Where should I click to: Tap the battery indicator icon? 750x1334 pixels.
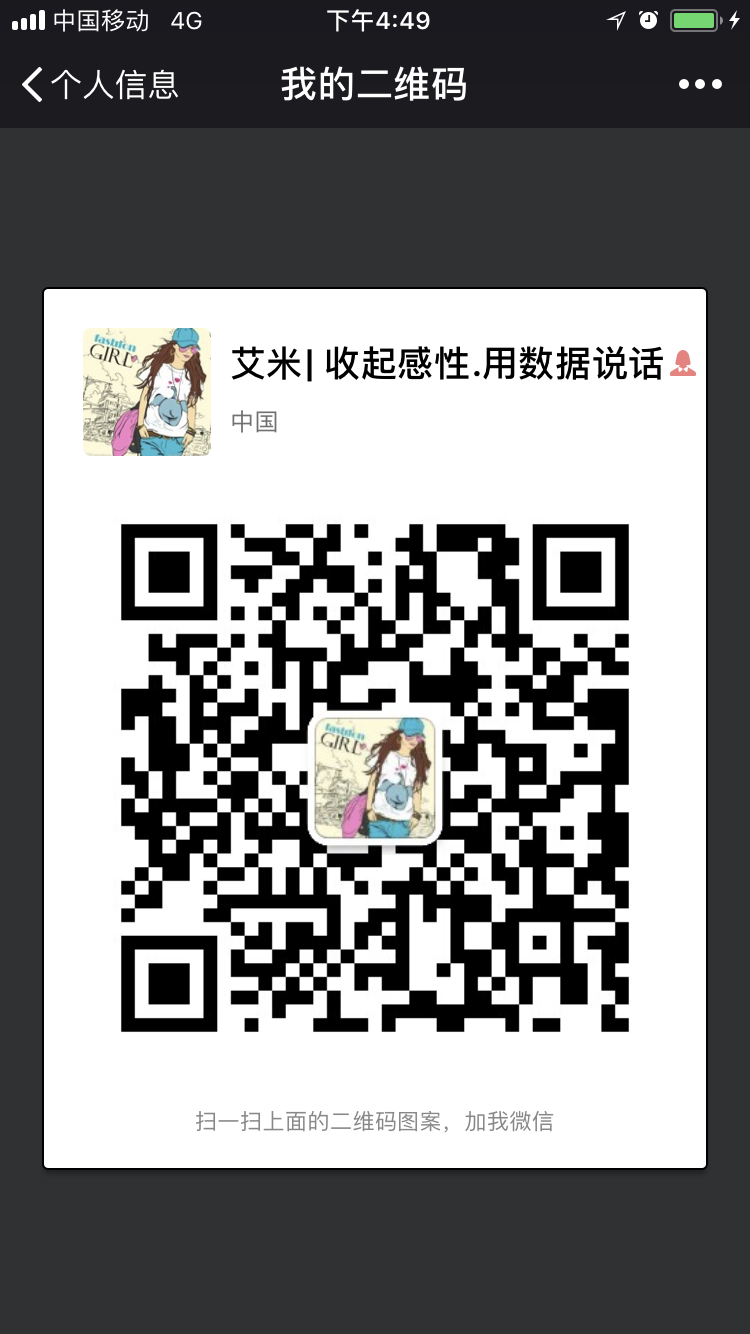coord(694,19)
